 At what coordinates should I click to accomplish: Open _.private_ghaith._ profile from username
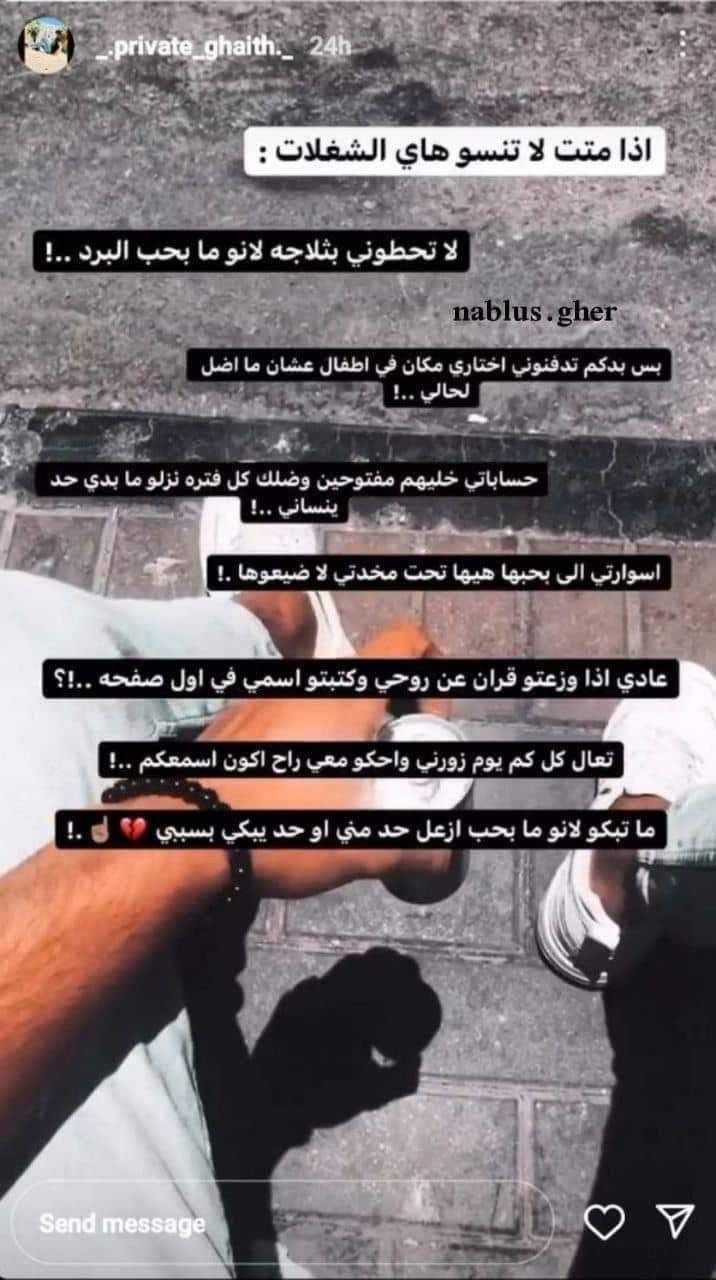(194, 46)
